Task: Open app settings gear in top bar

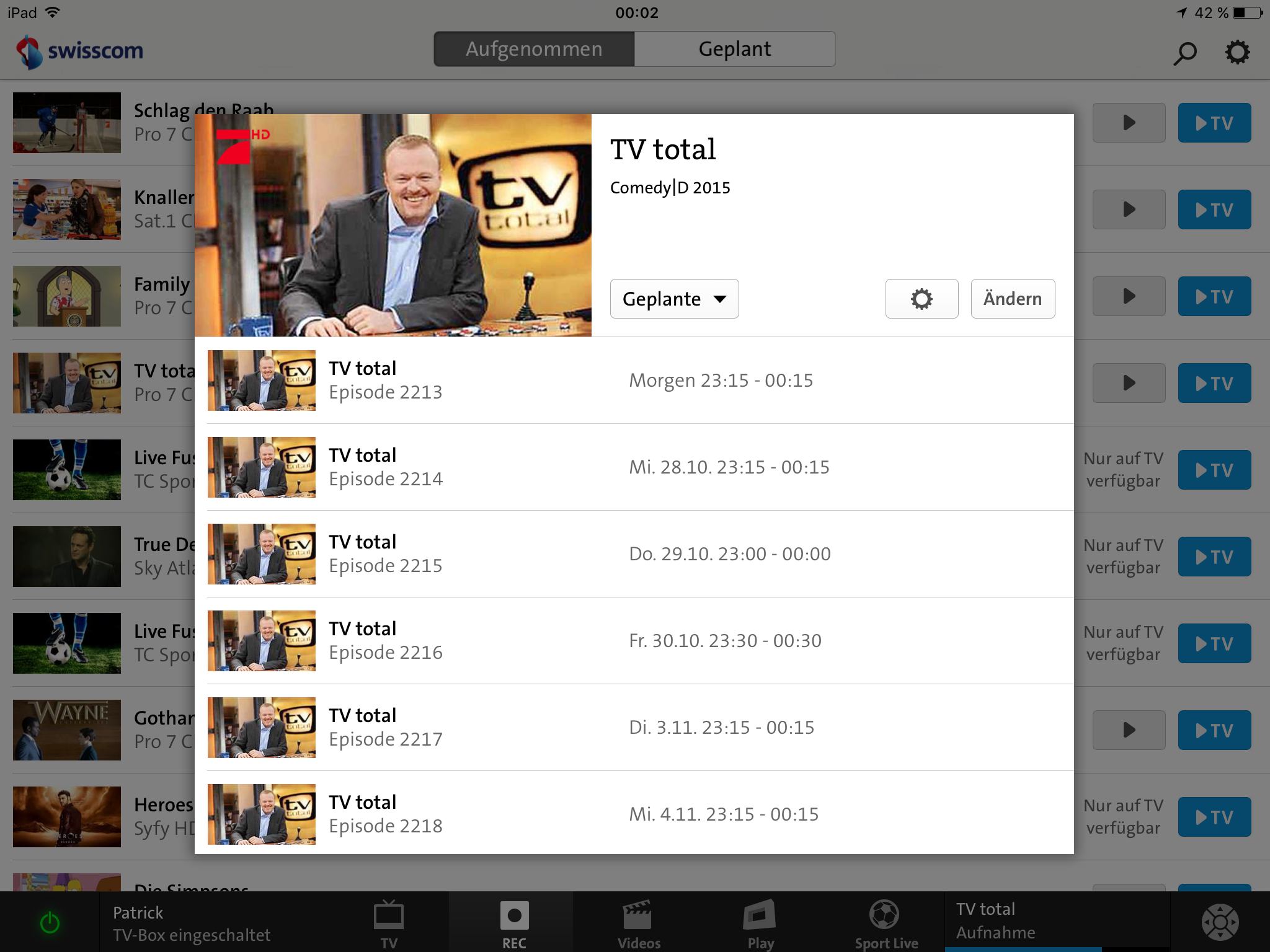Action: click(x=1237, y=52)
